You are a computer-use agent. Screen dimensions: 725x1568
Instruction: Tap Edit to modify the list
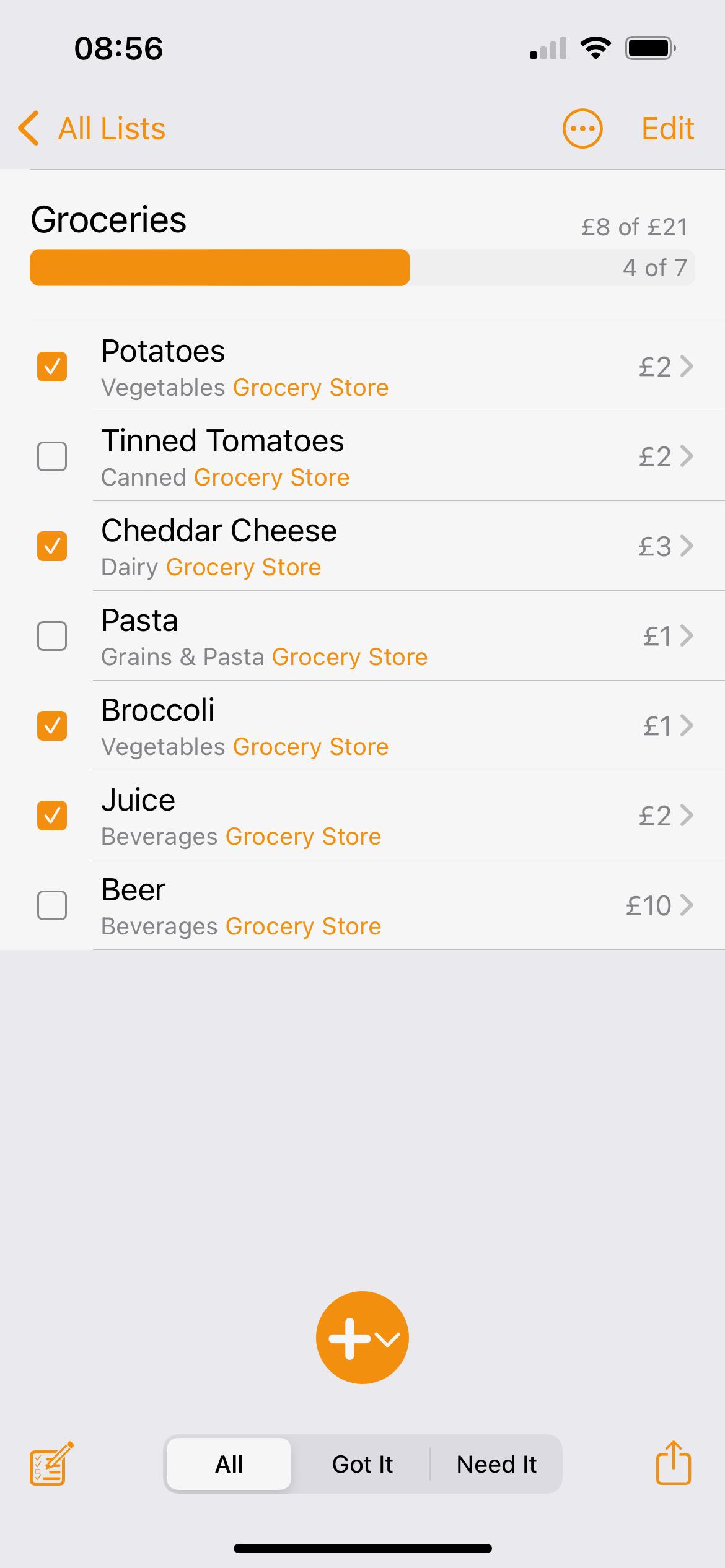click(x=667, y=129)
